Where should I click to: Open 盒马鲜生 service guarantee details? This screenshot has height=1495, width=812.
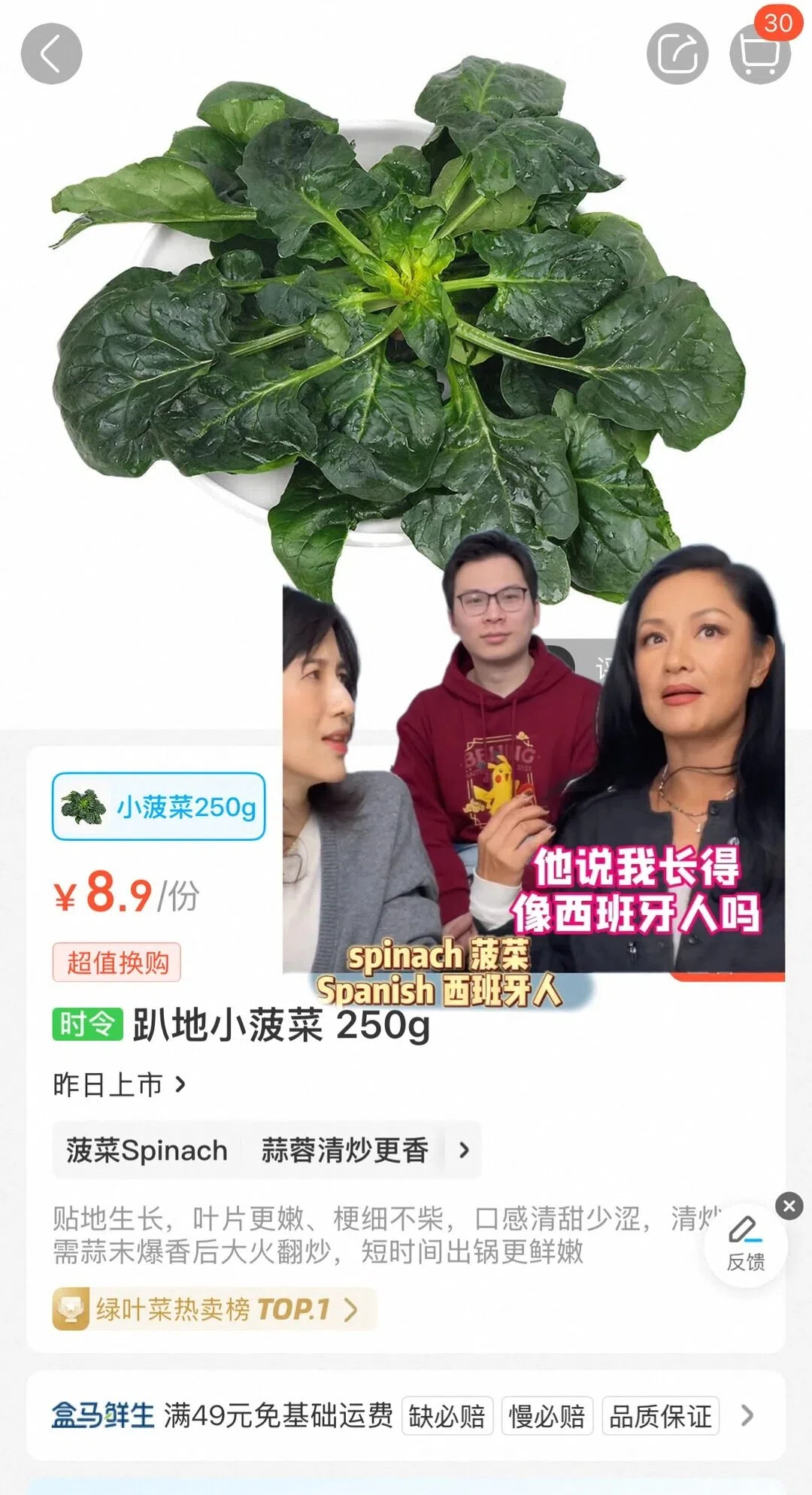pos(747,1415)
